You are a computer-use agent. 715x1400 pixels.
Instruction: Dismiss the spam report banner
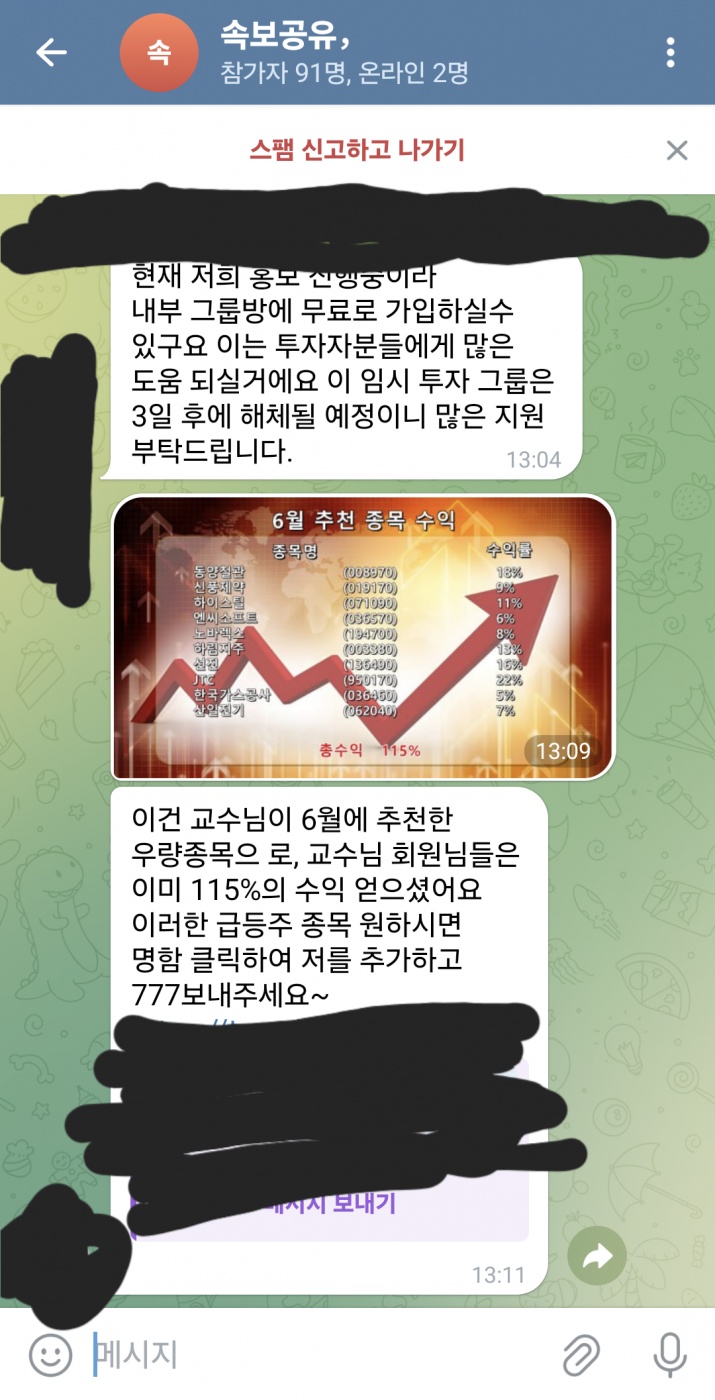(677, 151)
